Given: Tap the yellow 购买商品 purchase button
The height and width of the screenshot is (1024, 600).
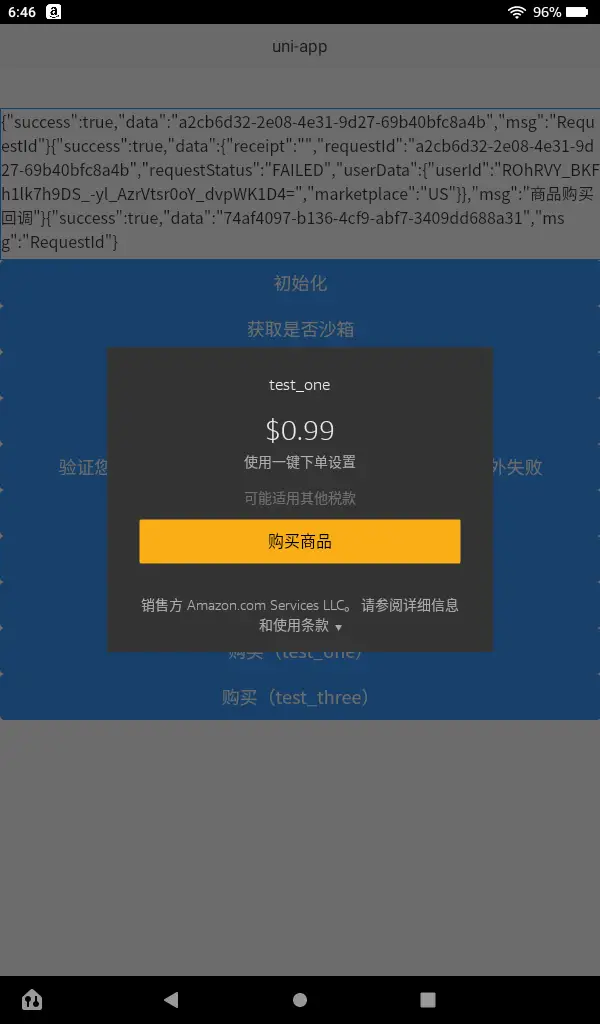Looking at the screenshot, I should [300, 541].
